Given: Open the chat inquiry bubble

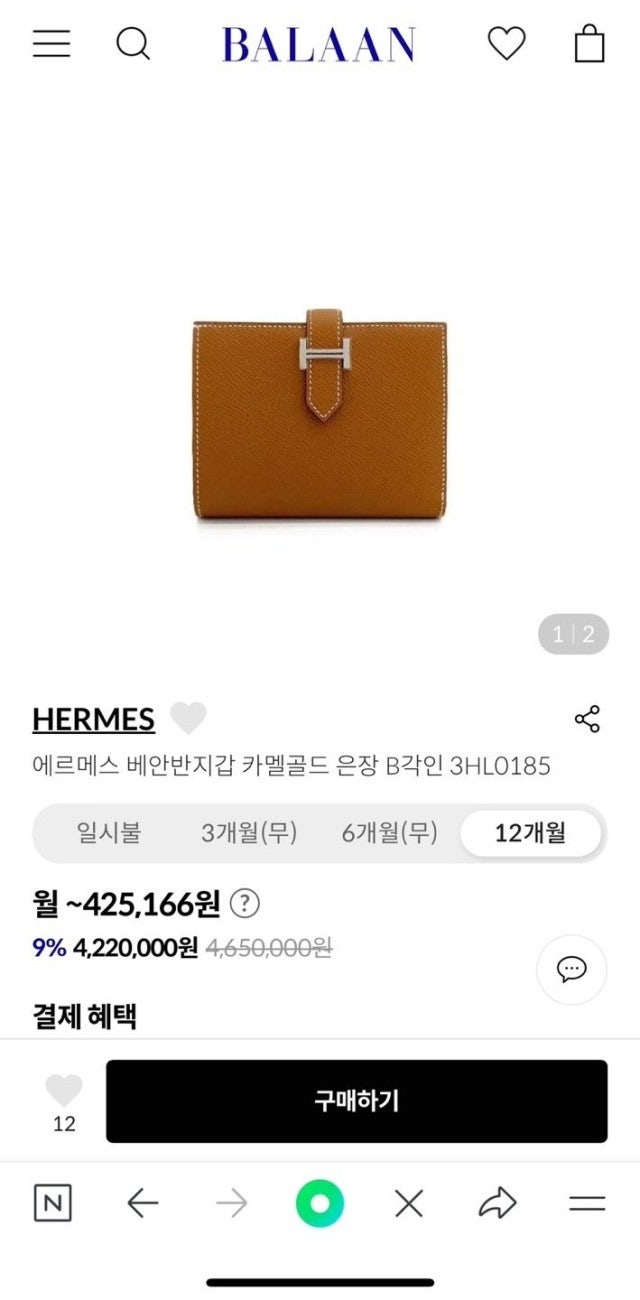Looking at the screenshot, I should [x=572, y=969].
